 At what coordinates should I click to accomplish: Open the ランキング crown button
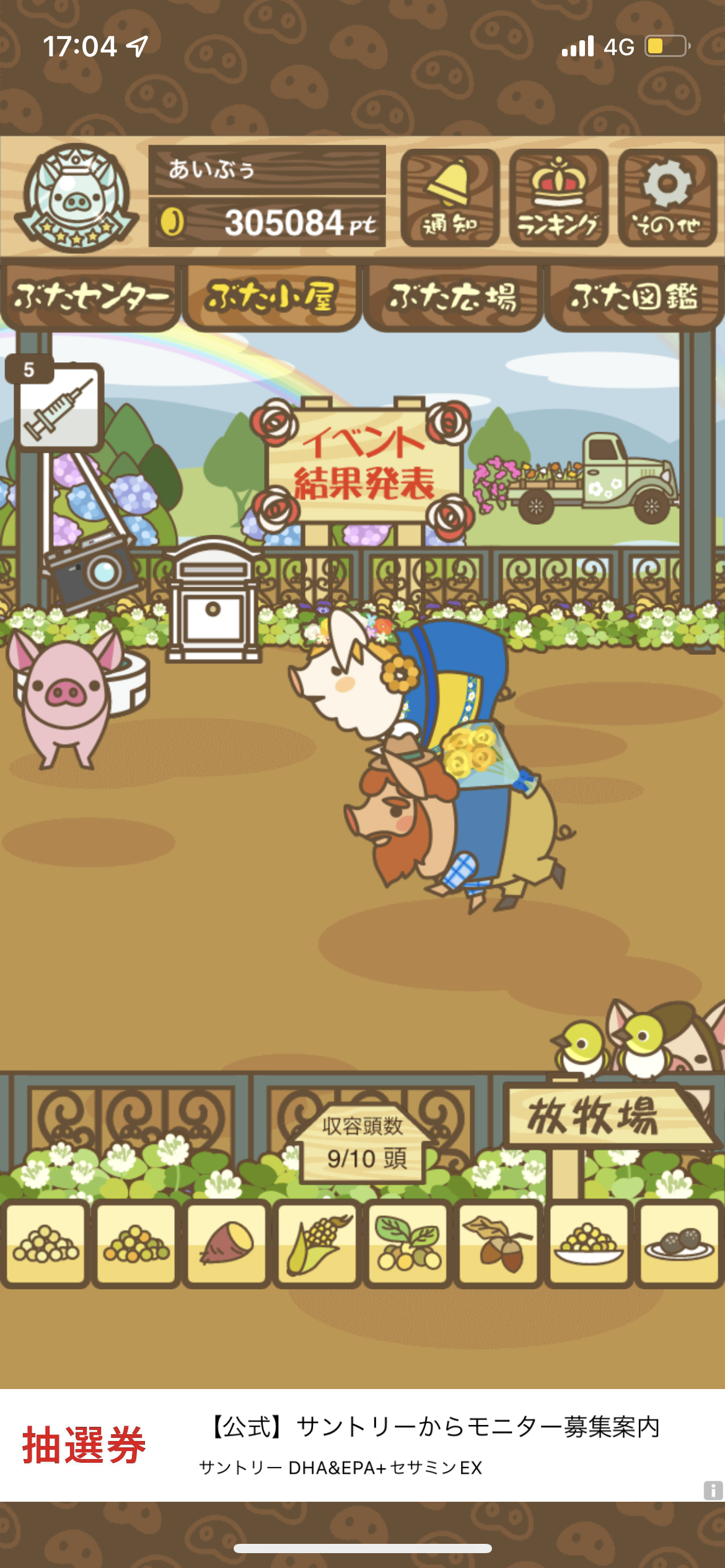(558, 198)
